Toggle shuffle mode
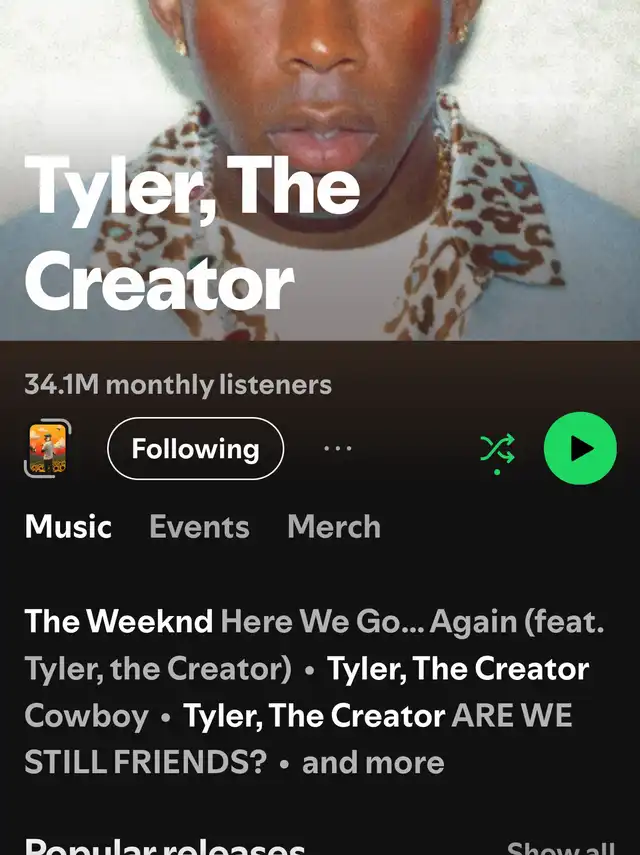640x855 pixels. point(497,450)
